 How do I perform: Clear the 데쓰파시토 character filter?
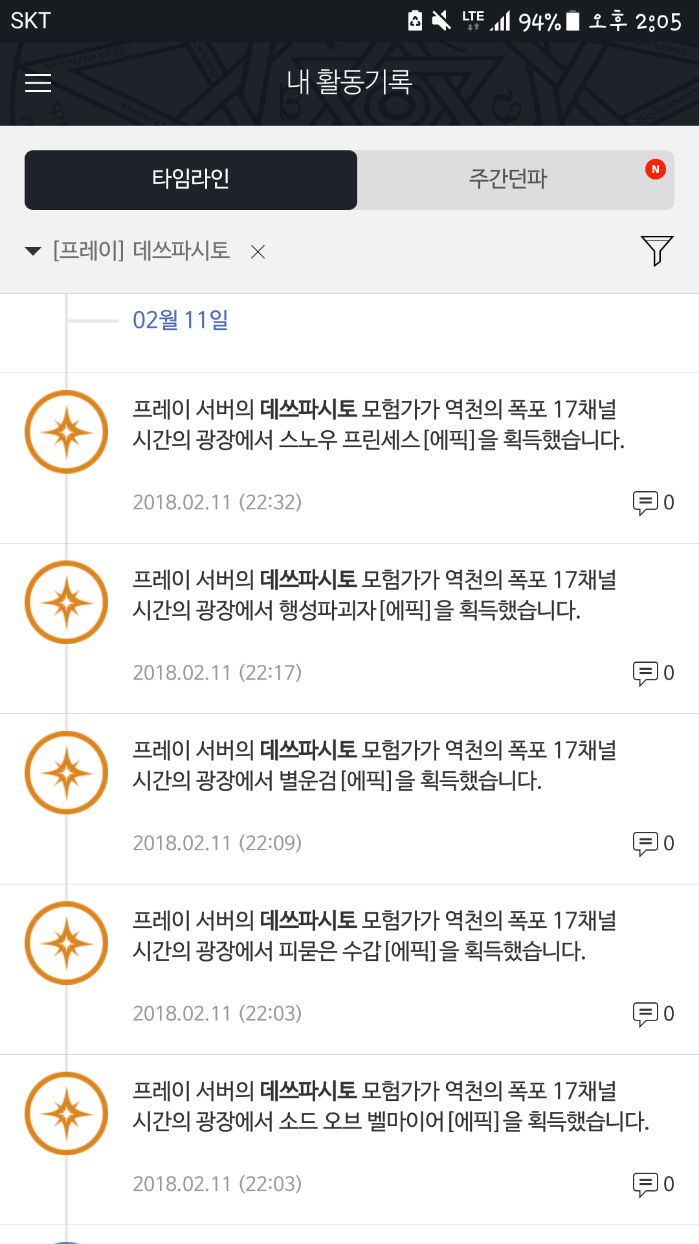point(257,252)
